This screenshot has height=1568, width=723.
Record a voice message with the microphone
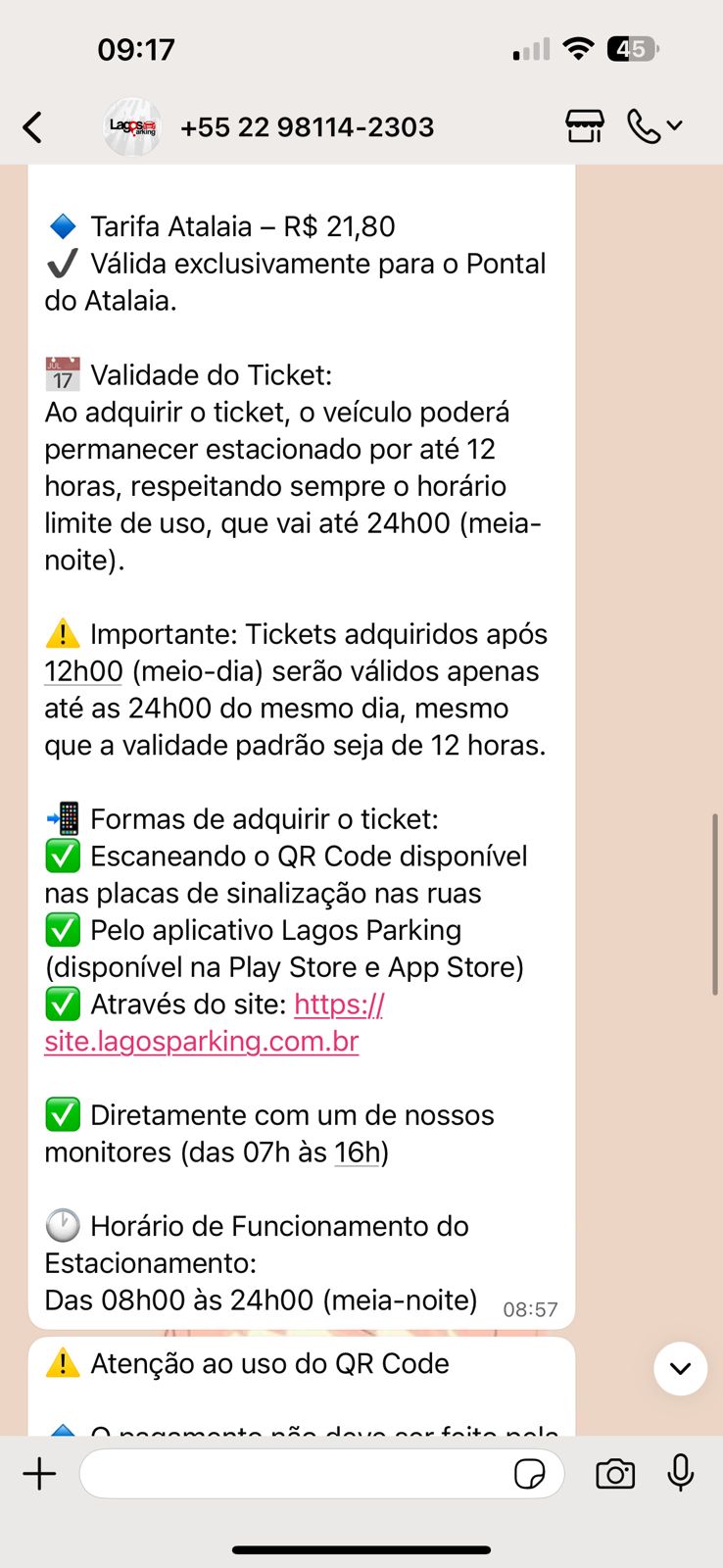coord(681,1473)
